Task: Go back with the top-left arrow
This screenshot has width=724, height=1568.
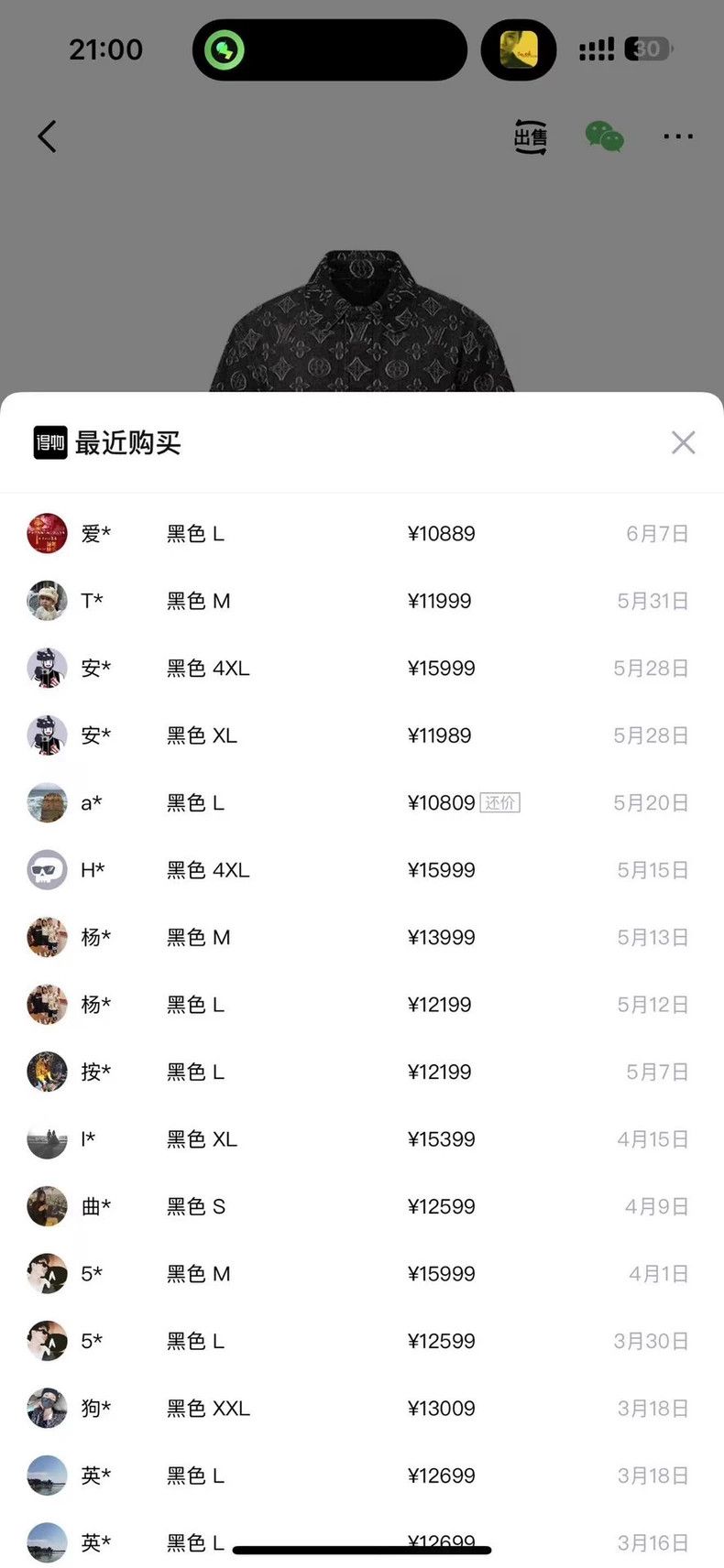Action: point(48,136)
